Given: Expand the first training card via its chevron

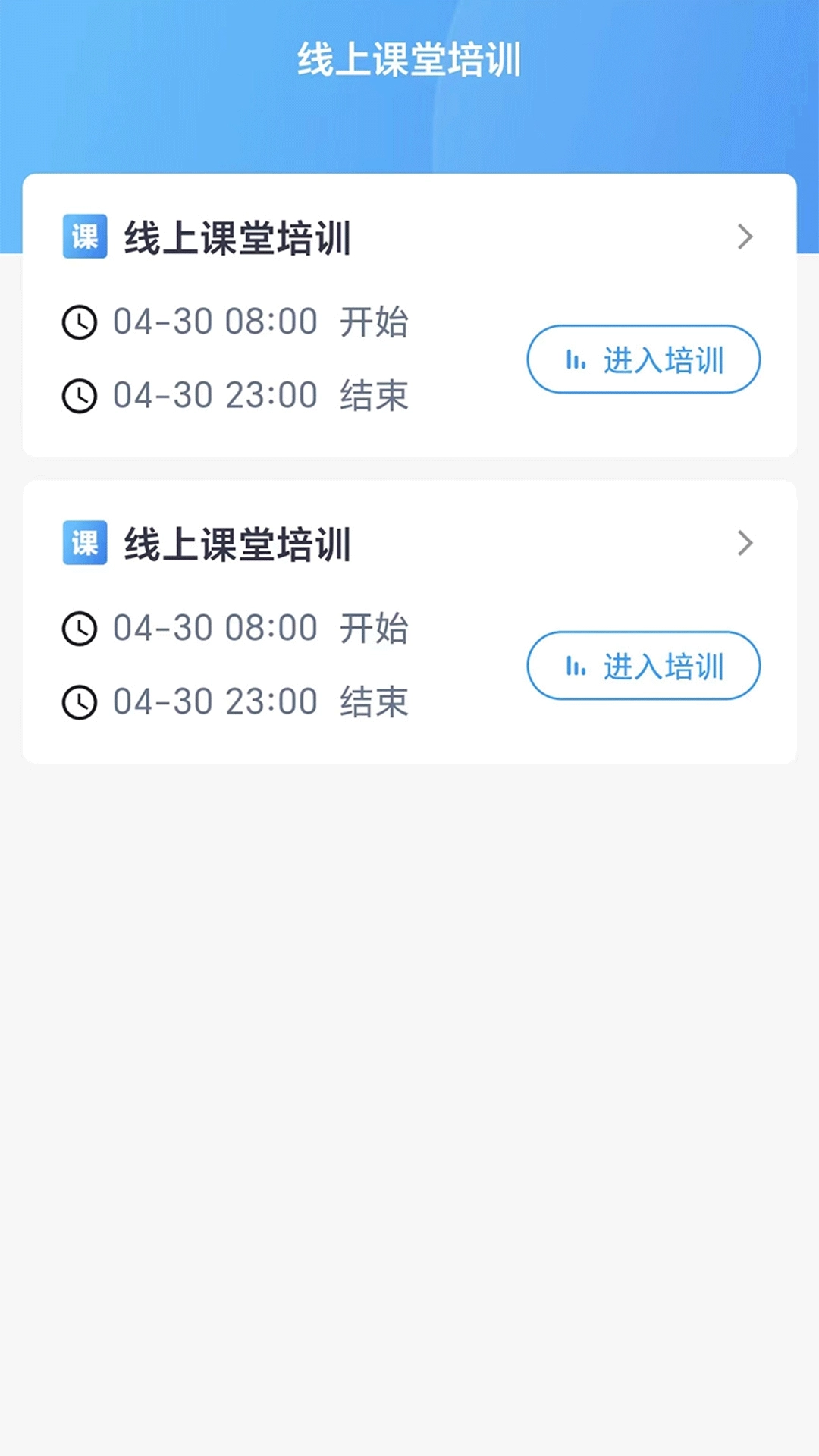Looking at the screenshot, I should click(x=746, y=237).
